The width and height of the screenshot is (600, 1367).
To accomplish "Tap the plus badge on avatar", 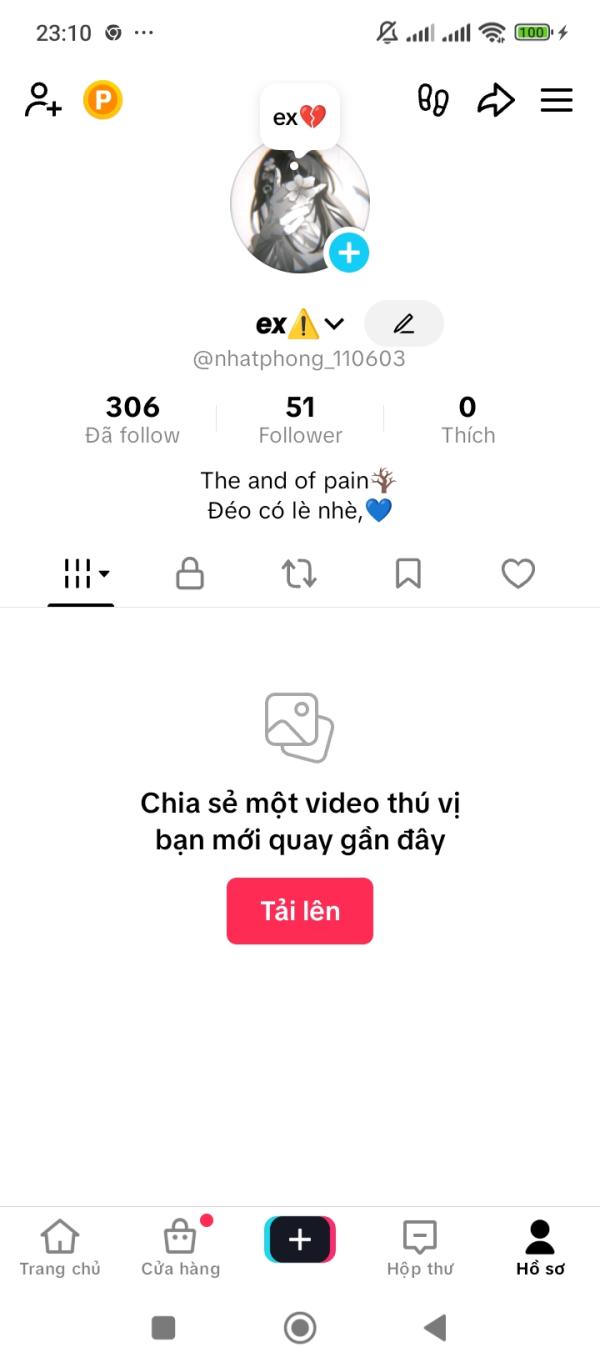I will click(x=349, y=253).
